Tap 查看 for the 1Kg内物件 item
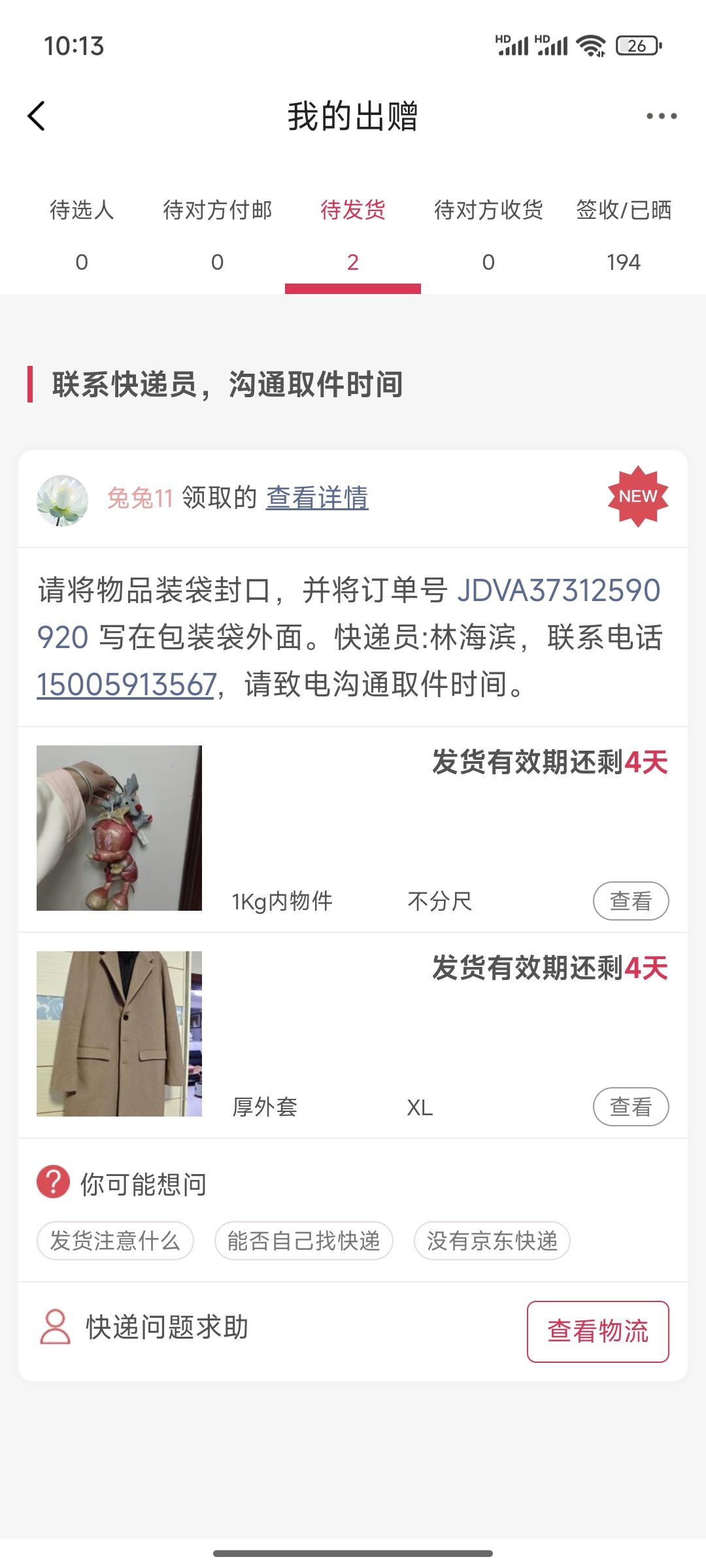Image resolution: width=706 pixels, height=1568 pixels. (631, 901)
